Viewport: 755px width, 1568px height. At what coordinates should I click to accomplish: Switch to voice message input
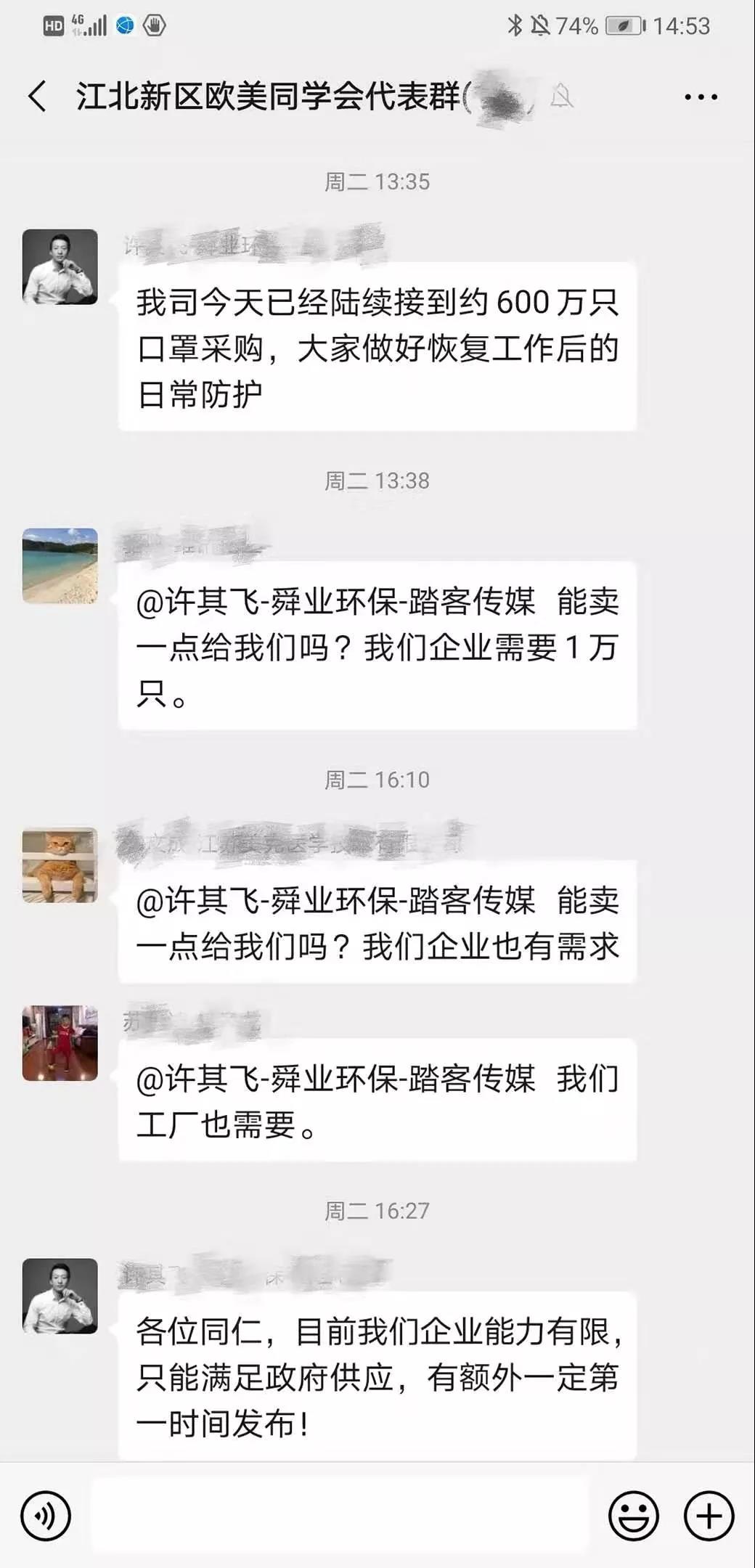(x=46, y=1516)
